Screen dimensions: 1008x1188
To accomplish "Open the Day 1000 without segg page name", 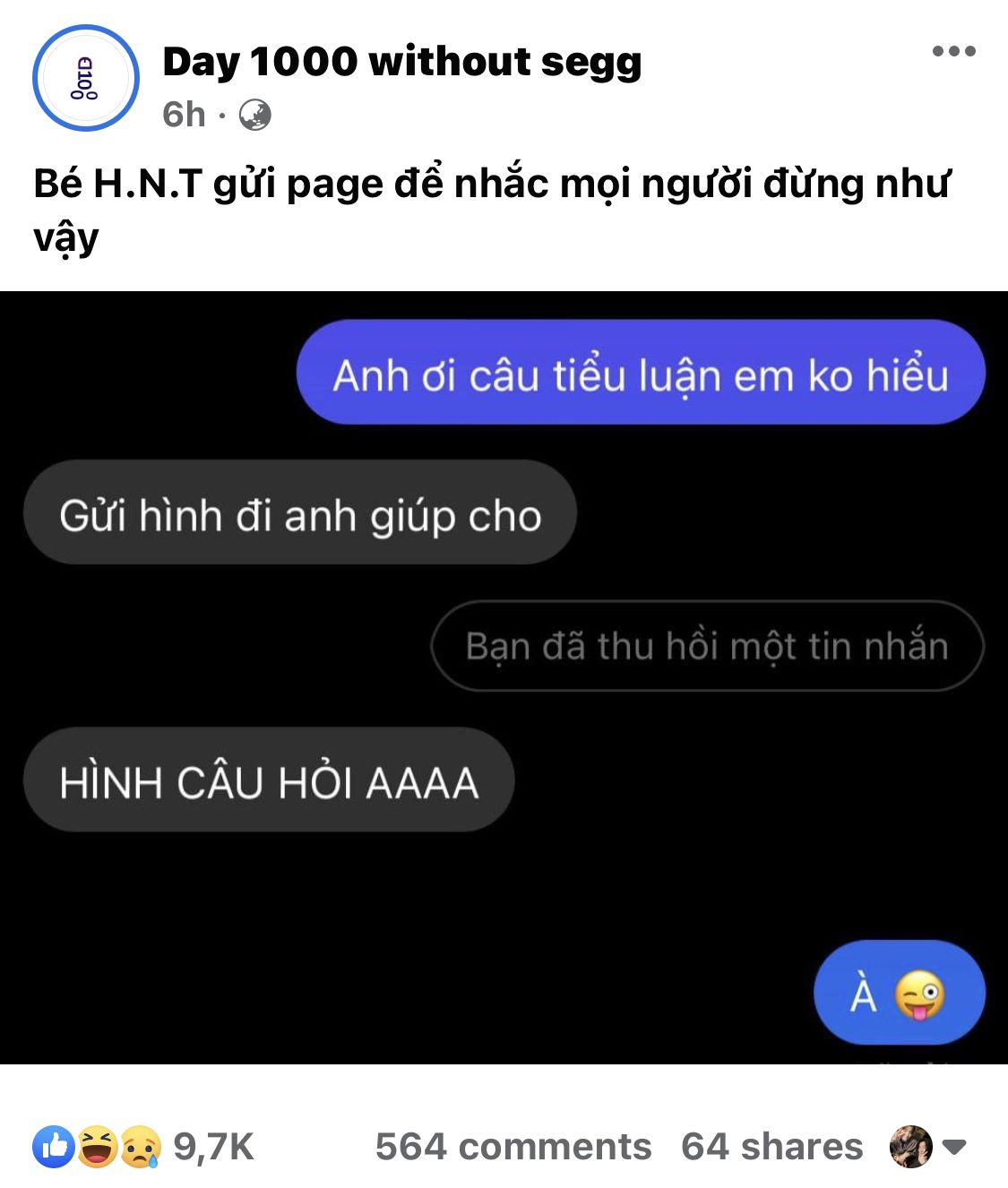I will tap(402, 62).
